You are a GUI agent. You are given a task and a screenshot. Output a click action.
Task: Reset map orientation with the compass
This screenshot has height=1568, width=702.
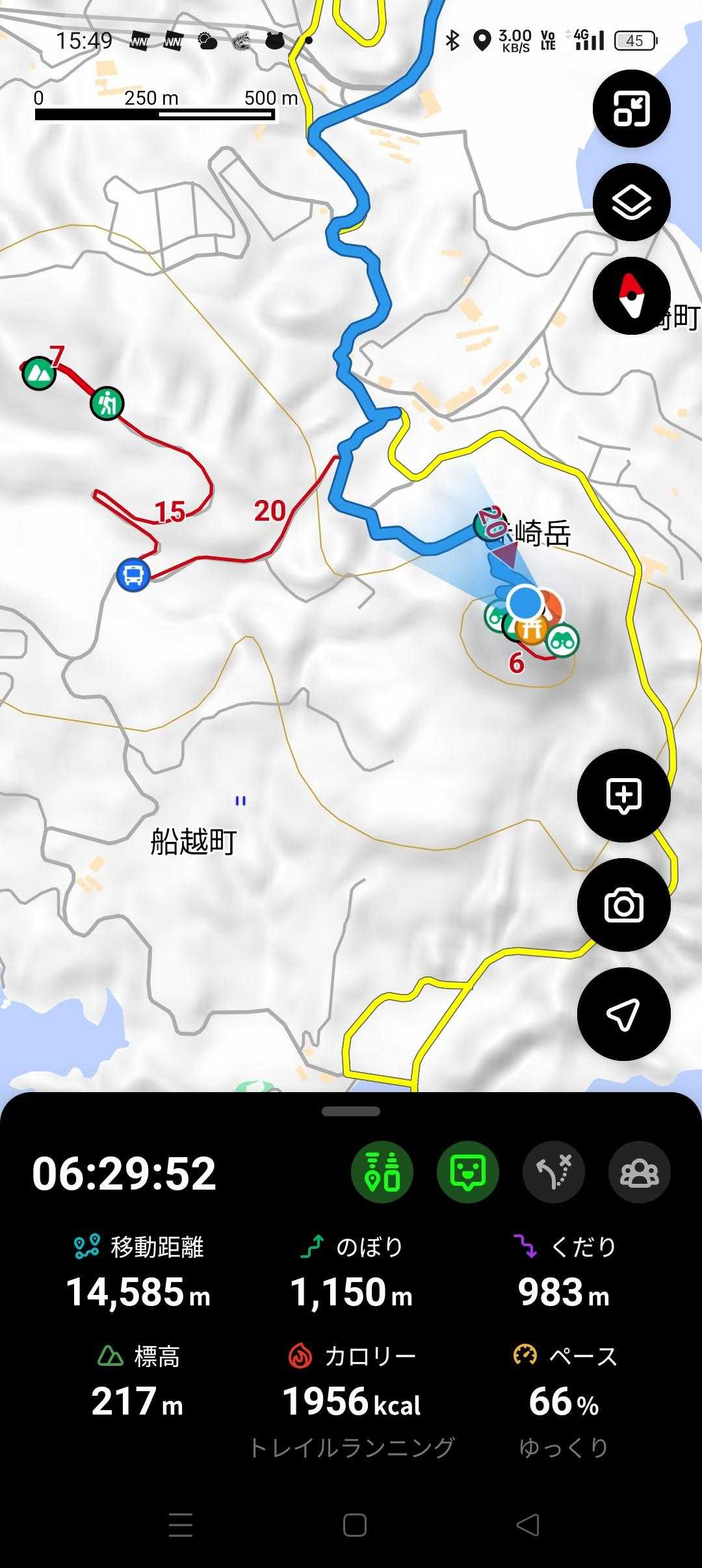631,296
